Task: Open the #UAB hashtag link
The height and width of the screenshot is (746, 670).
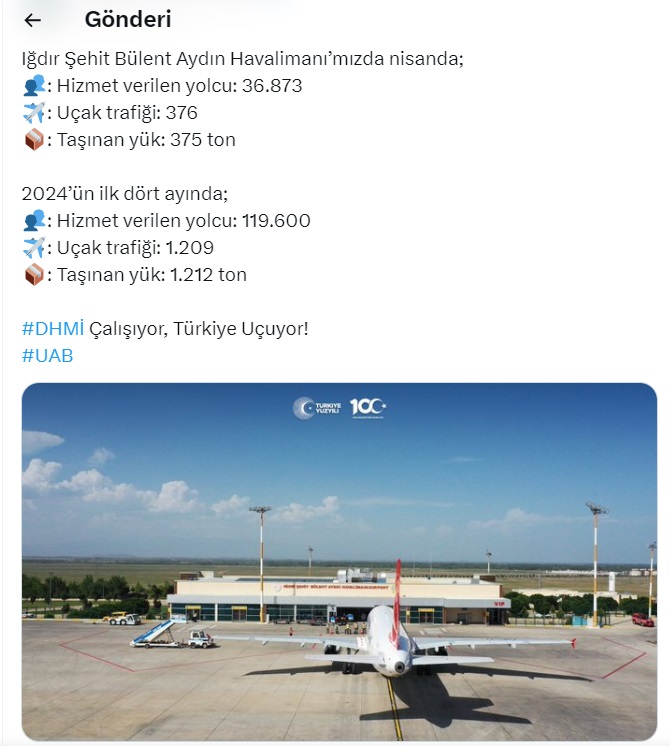Action: tap(47, 356)
